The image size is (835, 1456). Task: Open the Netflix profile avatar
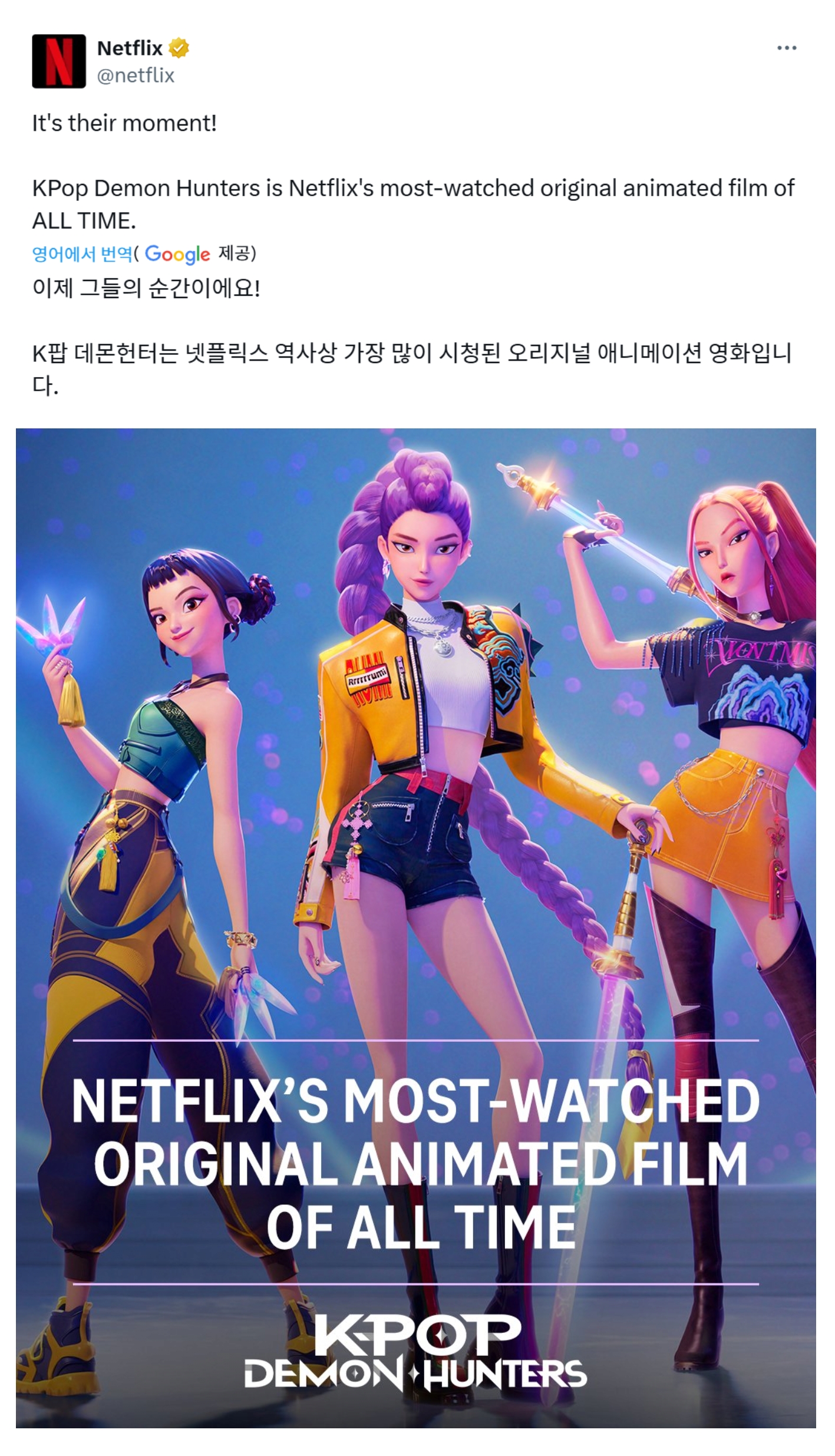click(59, 61)
